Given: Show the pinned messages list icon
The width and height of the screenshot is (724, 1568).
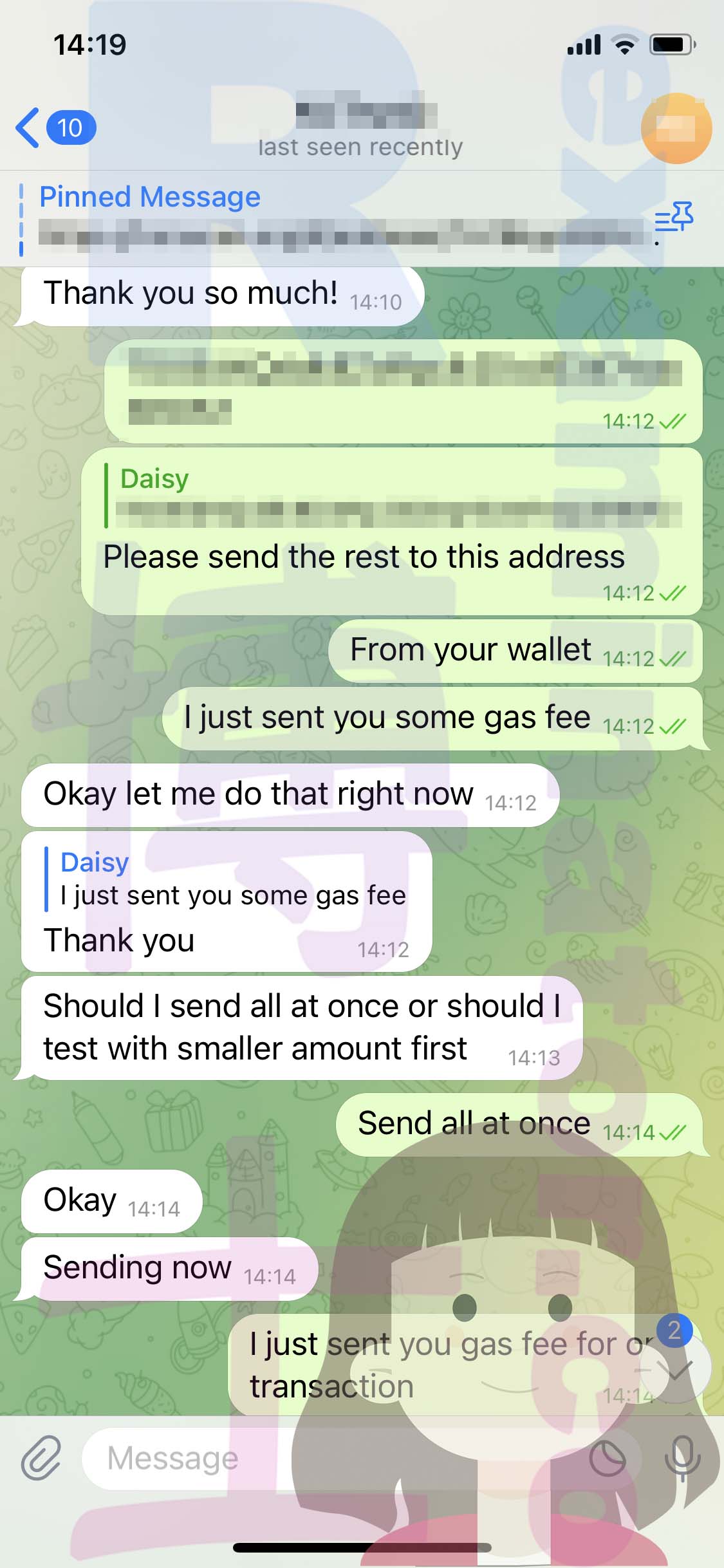Looking at the screenshot, I should (x=674, y=217).
